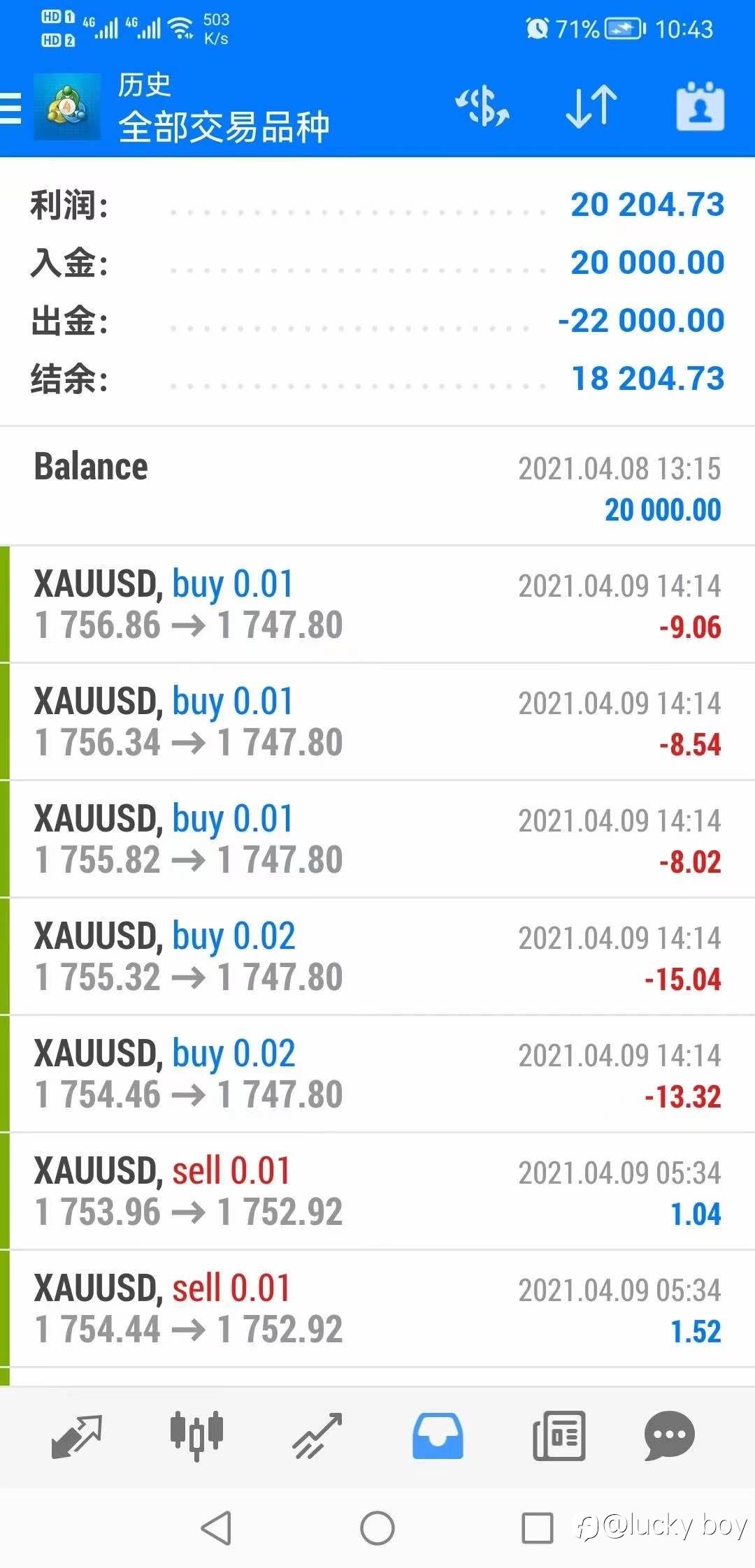Open the Chat messages tab

coord(669,1437)
